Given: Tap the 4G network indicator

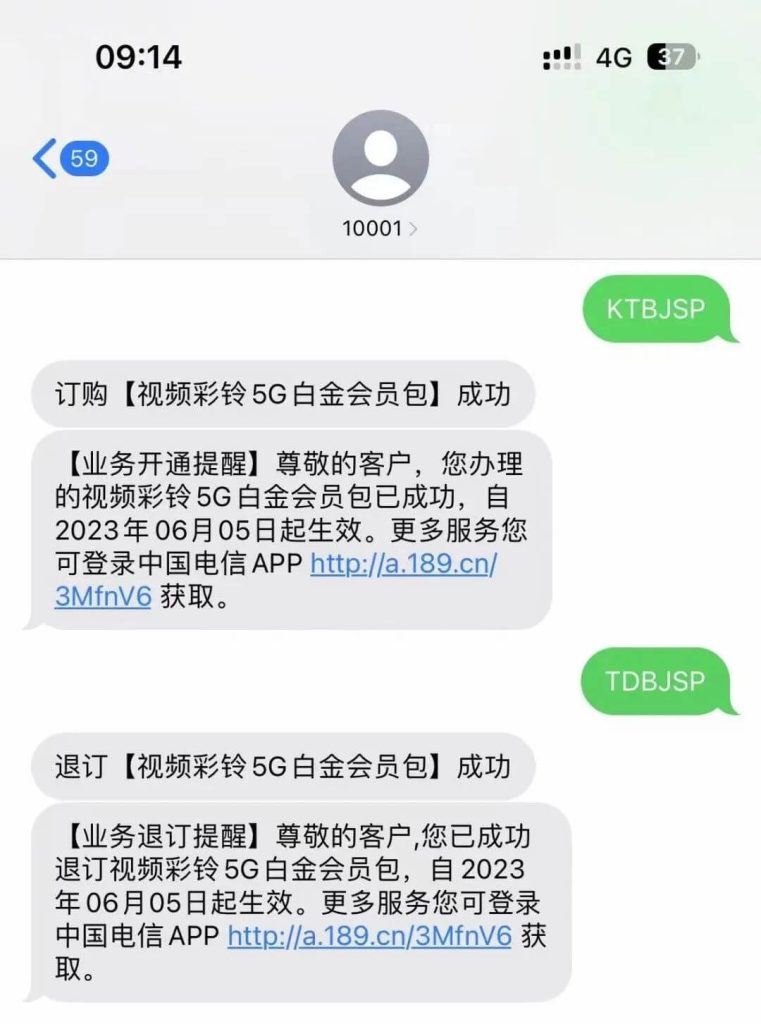Looking at the screenshot, I should click(x=614, y=58).
